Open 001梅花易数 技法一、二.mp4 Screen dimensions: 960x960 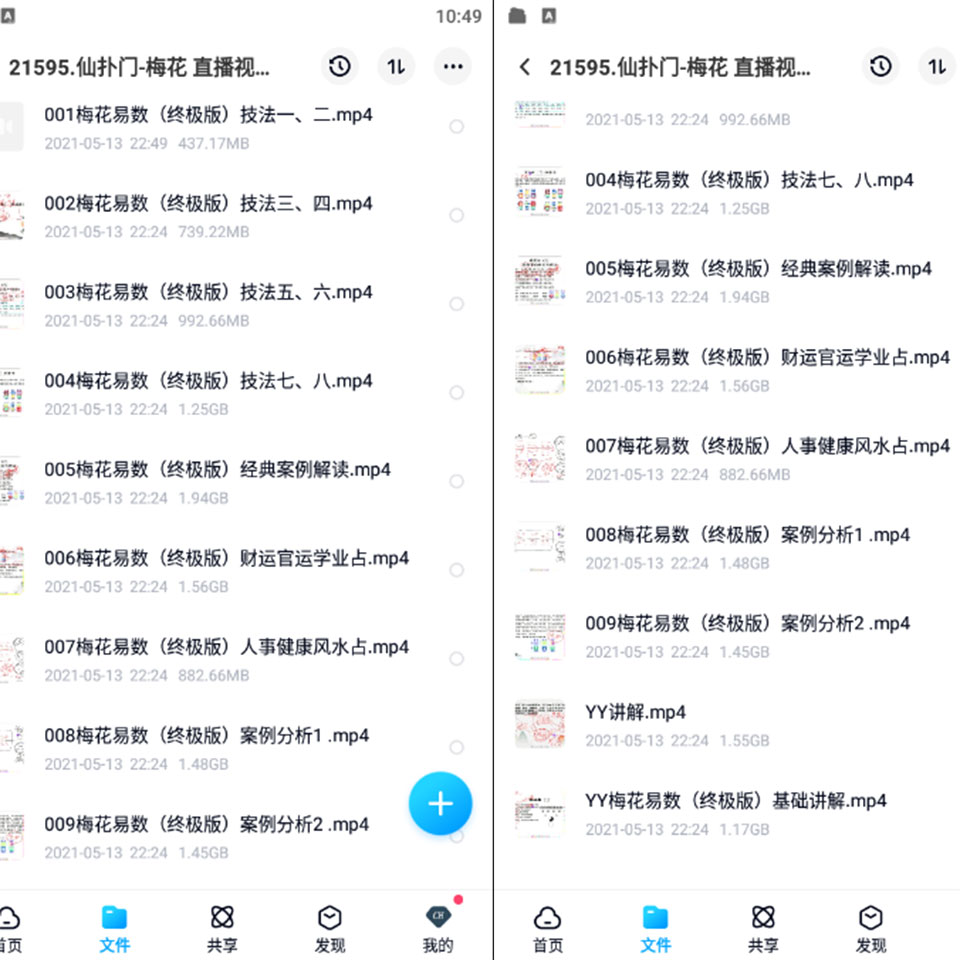tap(208, 115)
